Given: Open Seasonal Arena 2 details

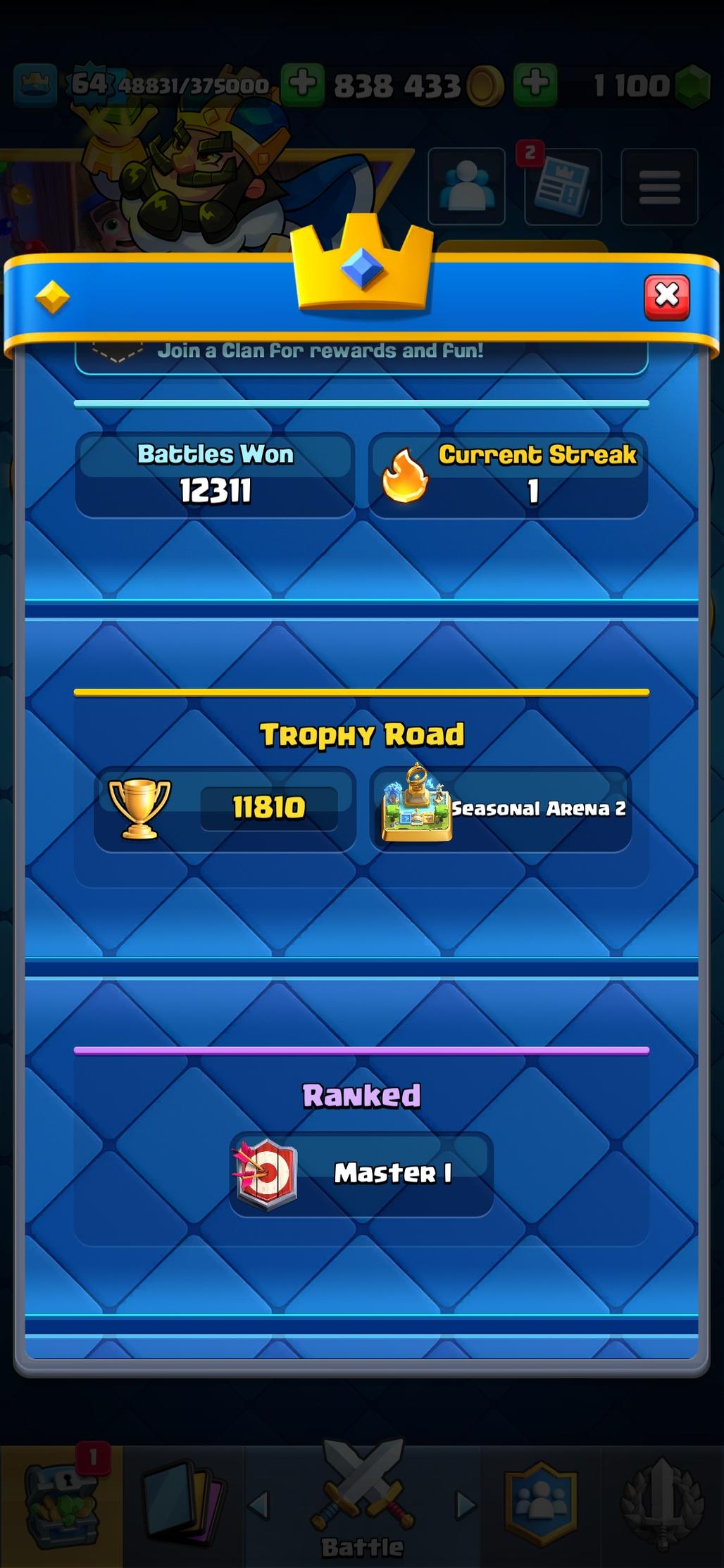Looking at the screenshot, I should [x=500, y=808].
